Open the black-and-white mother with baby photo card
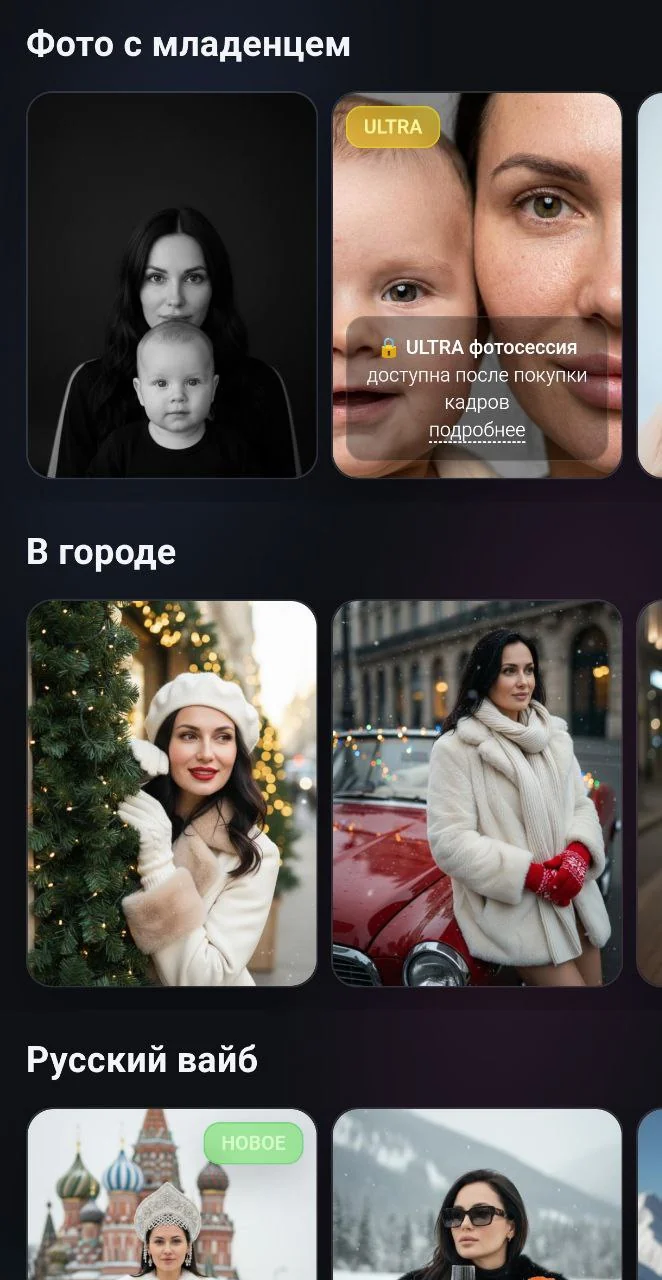 coord(172,285)
